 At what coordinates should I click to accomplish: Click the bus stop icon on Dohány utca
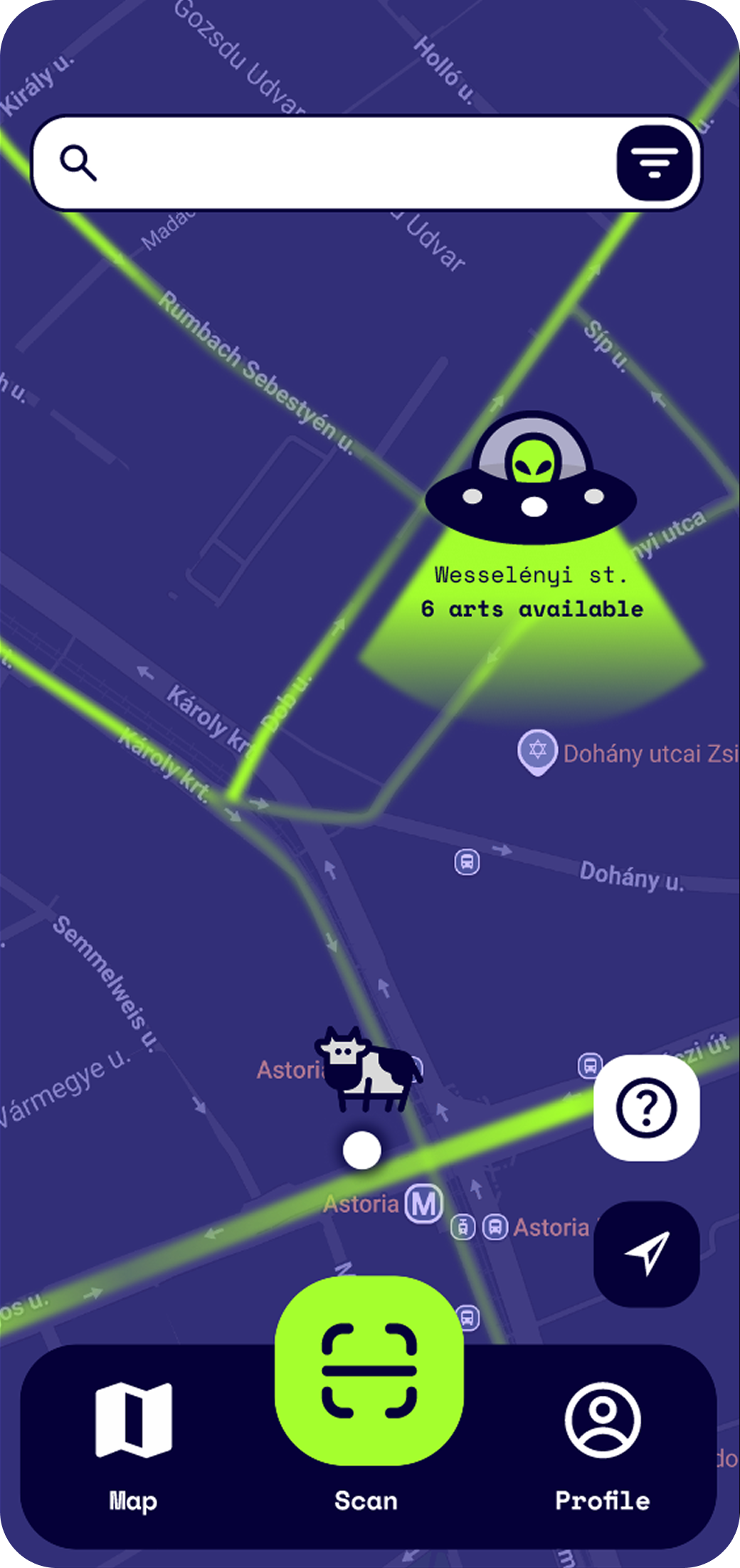pos(466,863)
